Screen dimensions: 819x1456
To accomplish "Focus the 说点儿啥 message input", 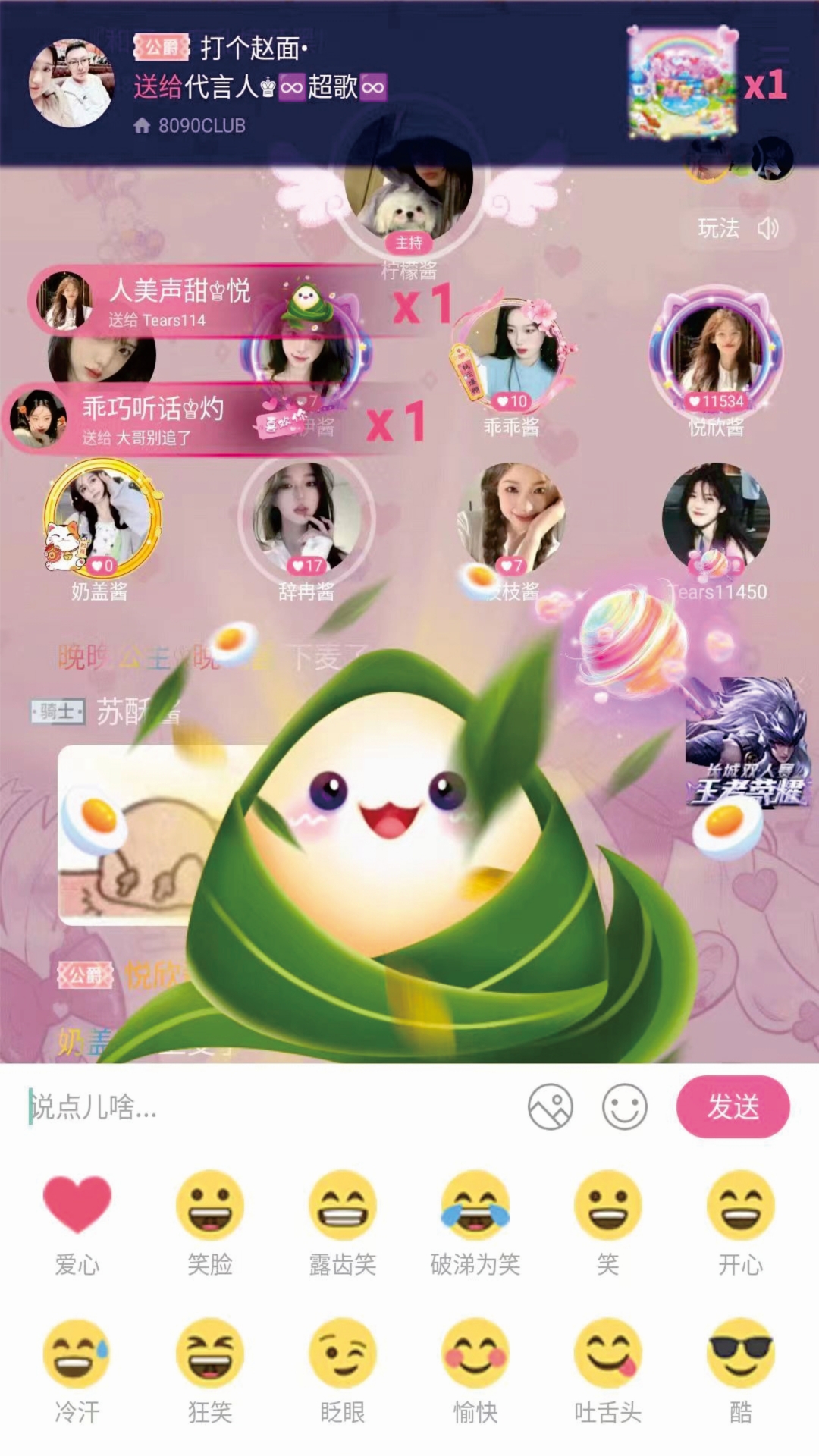I will pyautogui.click(x=265, y=1107).
